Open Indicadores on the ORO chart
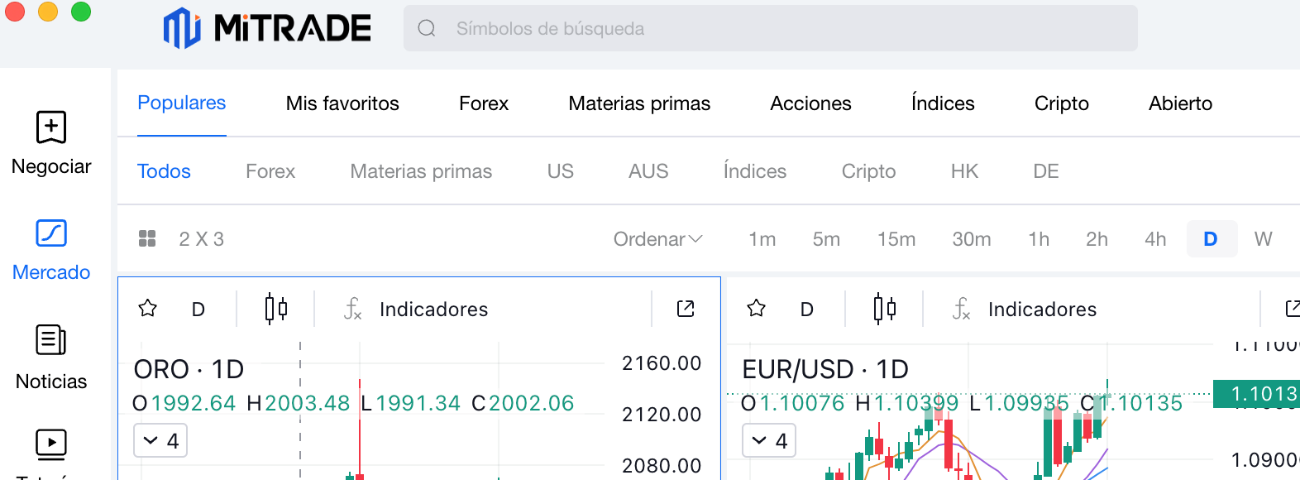Screen dimensions: 1300x480 pyautogui.click(x=415, y=309)
